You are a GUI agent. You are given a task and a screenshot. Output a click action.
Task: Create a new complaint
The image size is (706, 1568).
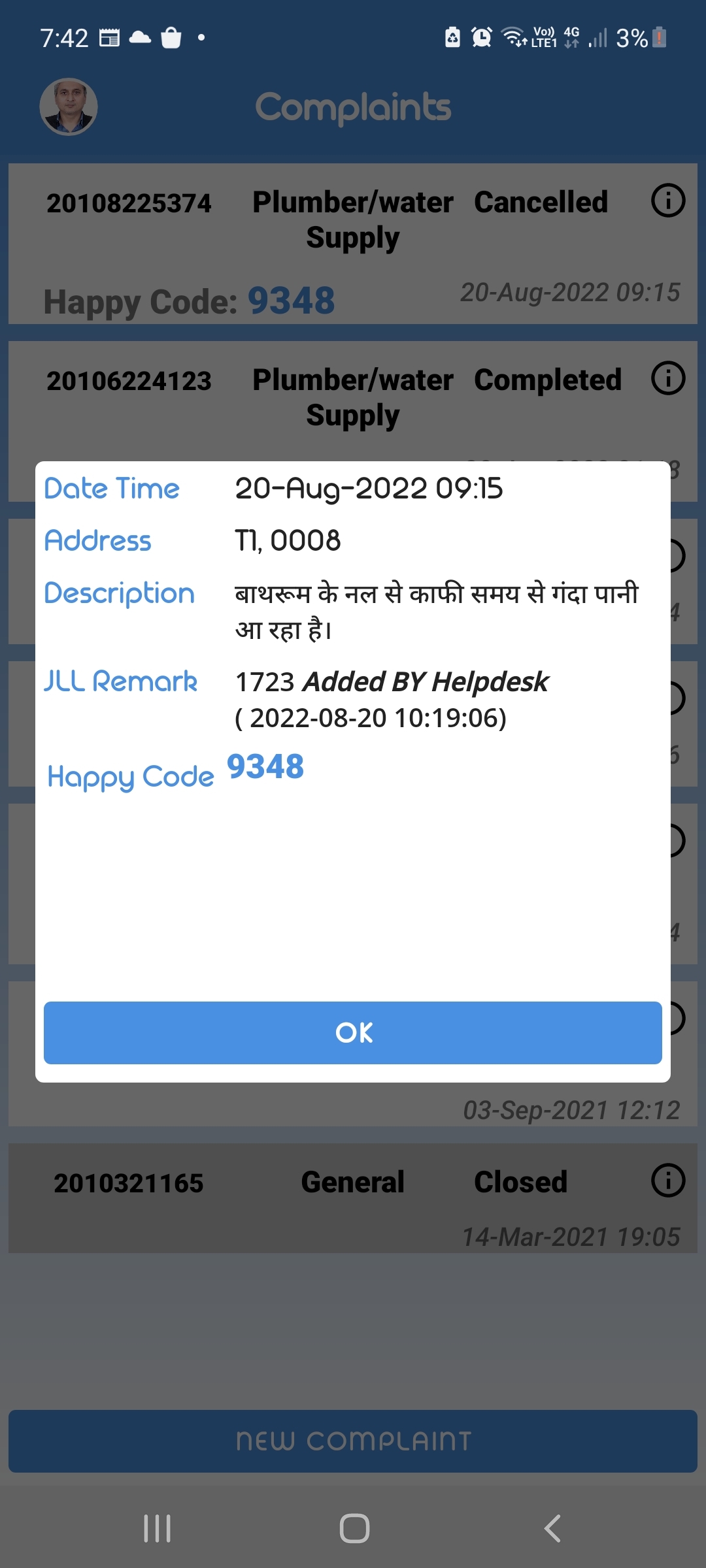pyautogui.click(x=353, y=1441)
